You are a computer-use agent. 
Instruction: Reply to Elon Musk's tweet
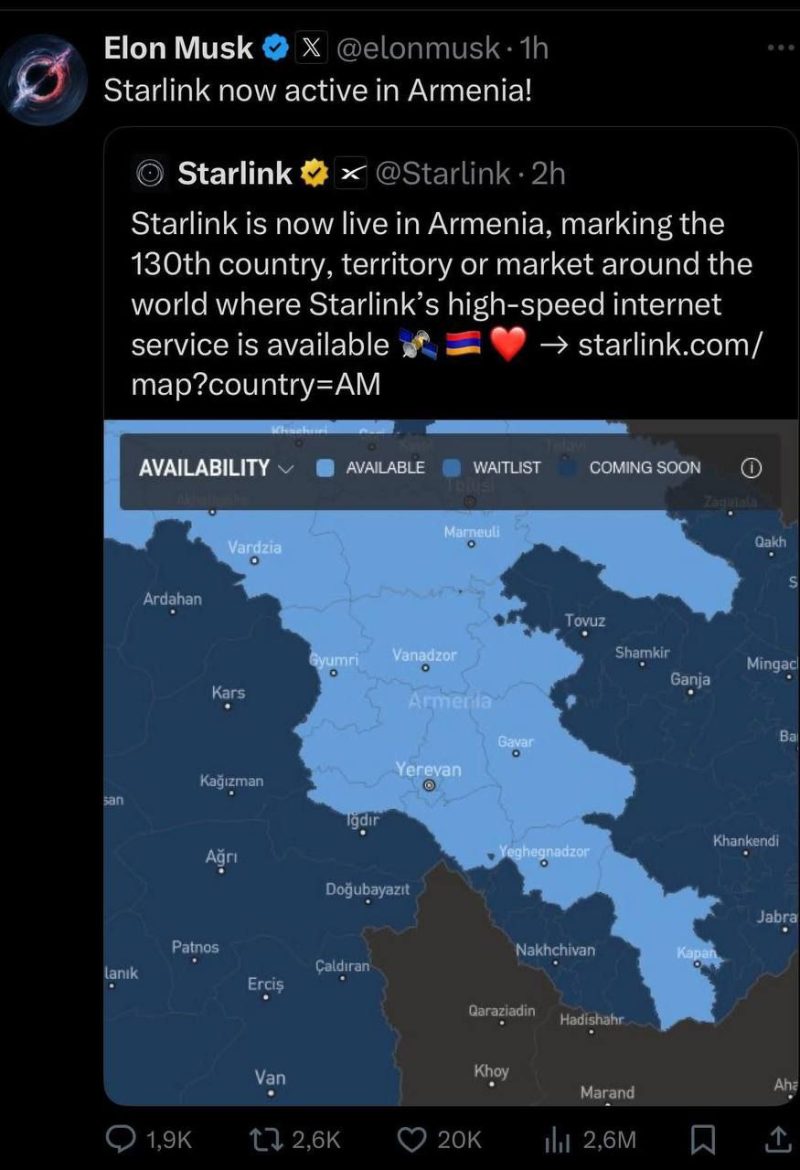pyautogui.click(x=124, y=1138)
